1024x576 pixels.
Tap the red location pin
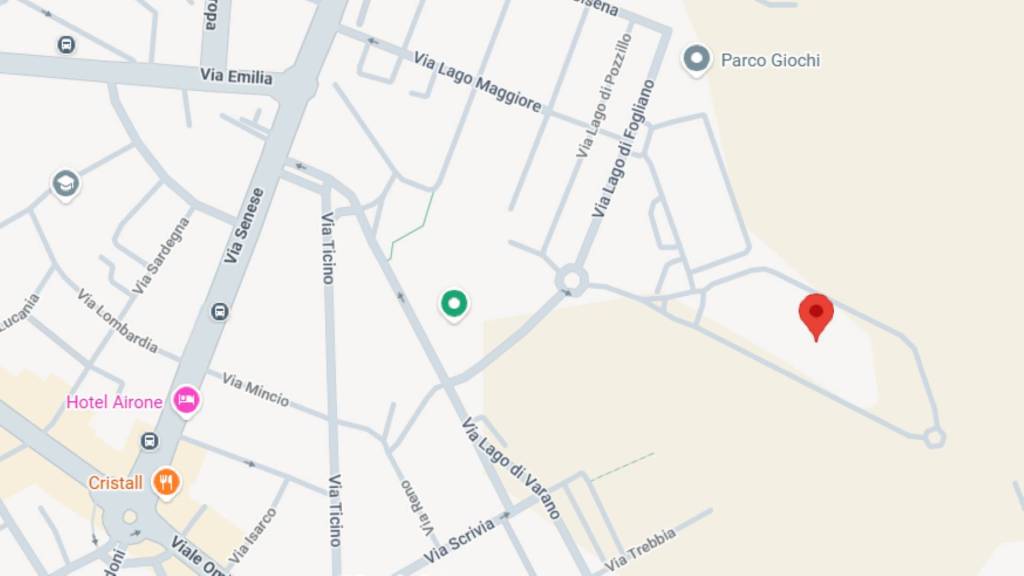click(x=816, y=314)
